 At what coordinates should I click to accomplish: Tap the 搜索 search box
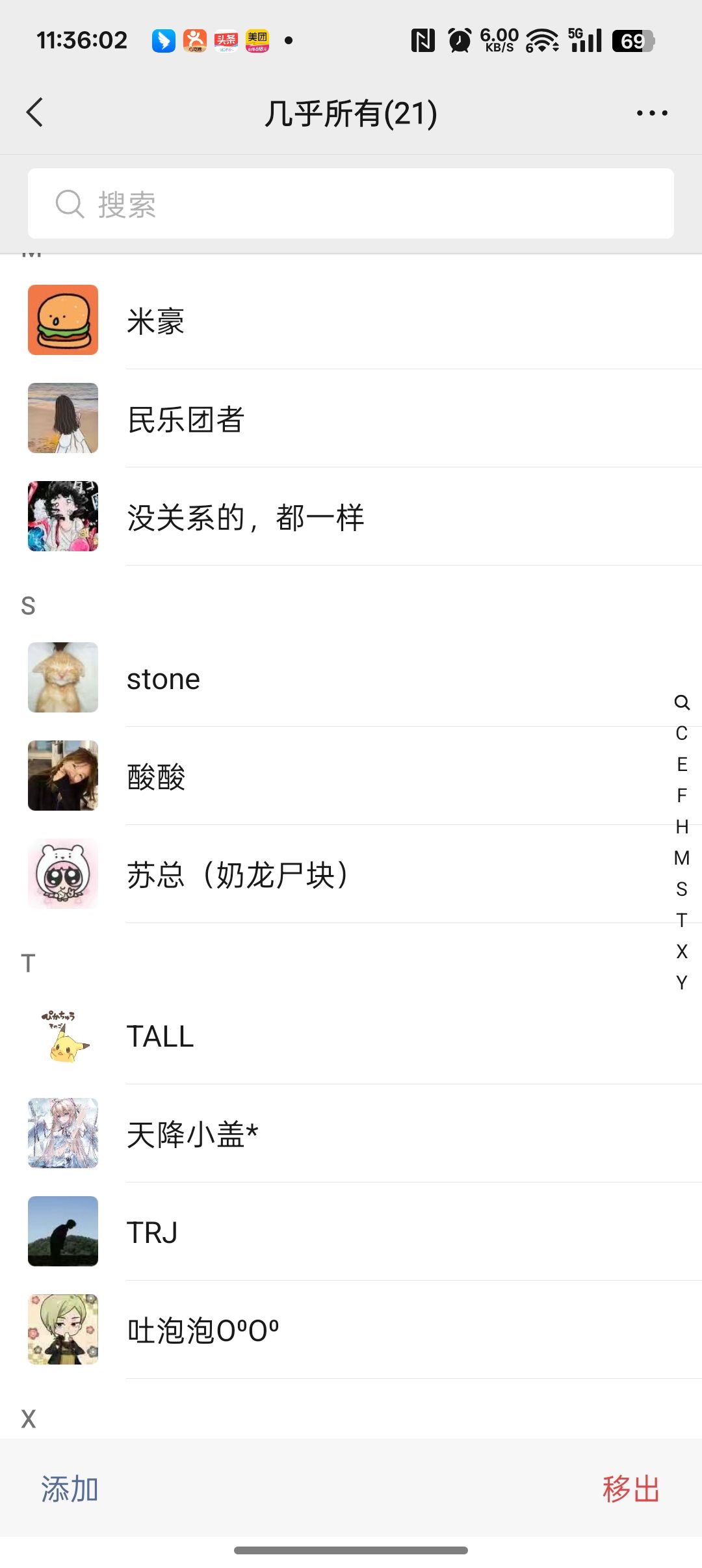click(x=351, y=203)
